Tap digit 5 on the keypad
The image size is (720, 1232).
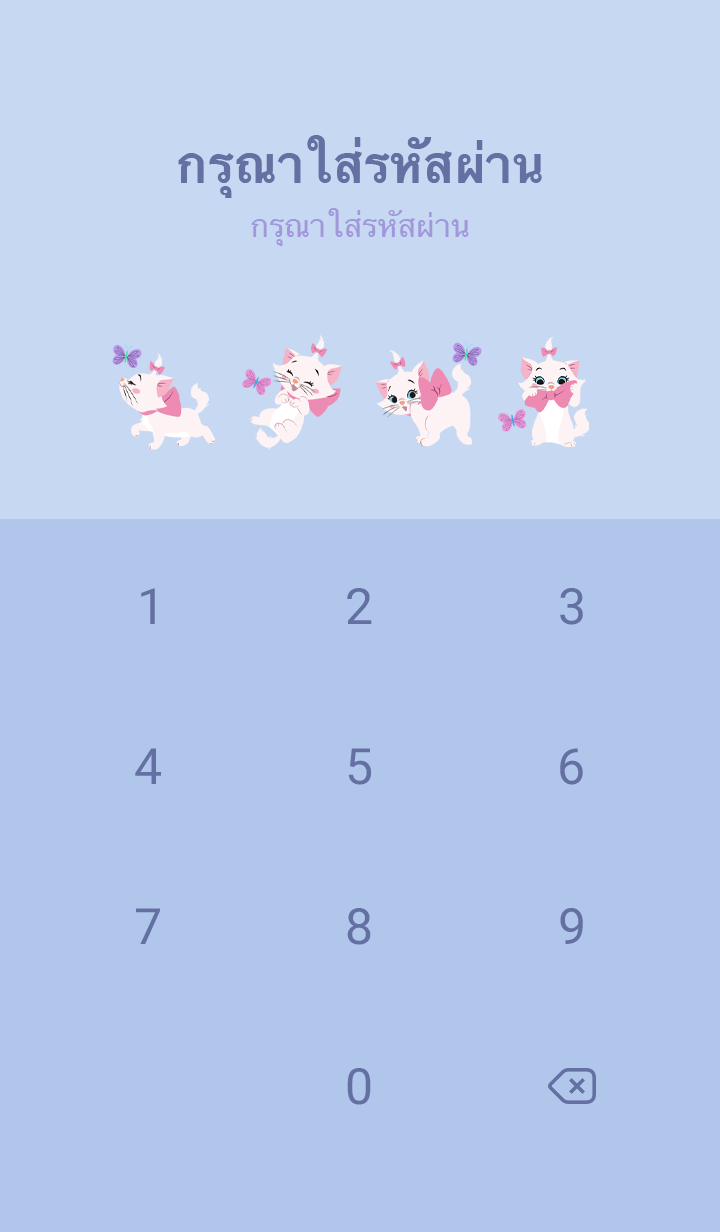click(359, 767)
